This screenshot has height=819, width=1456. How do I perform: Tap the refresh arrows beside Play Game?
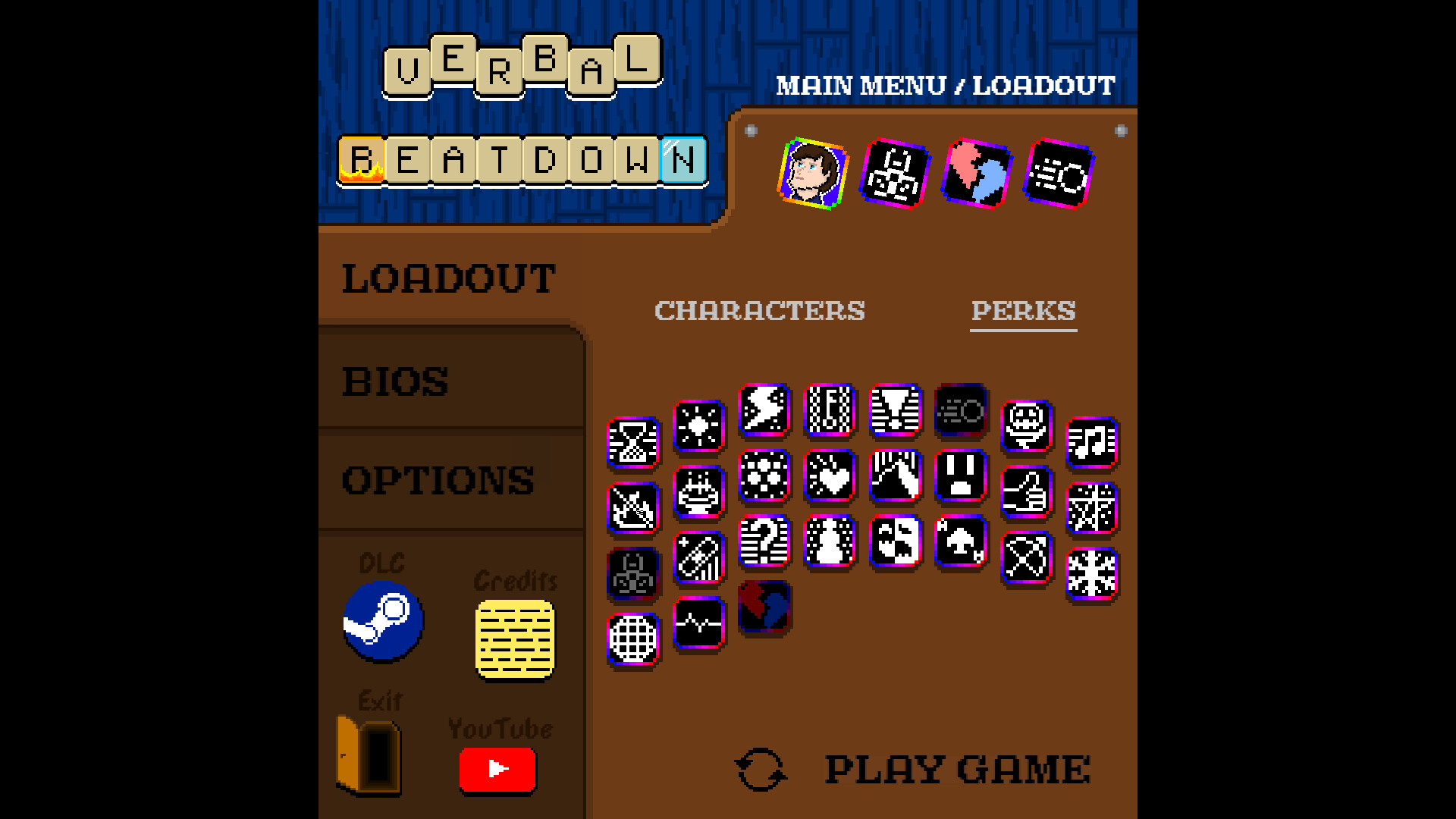(x=761, y=770)
